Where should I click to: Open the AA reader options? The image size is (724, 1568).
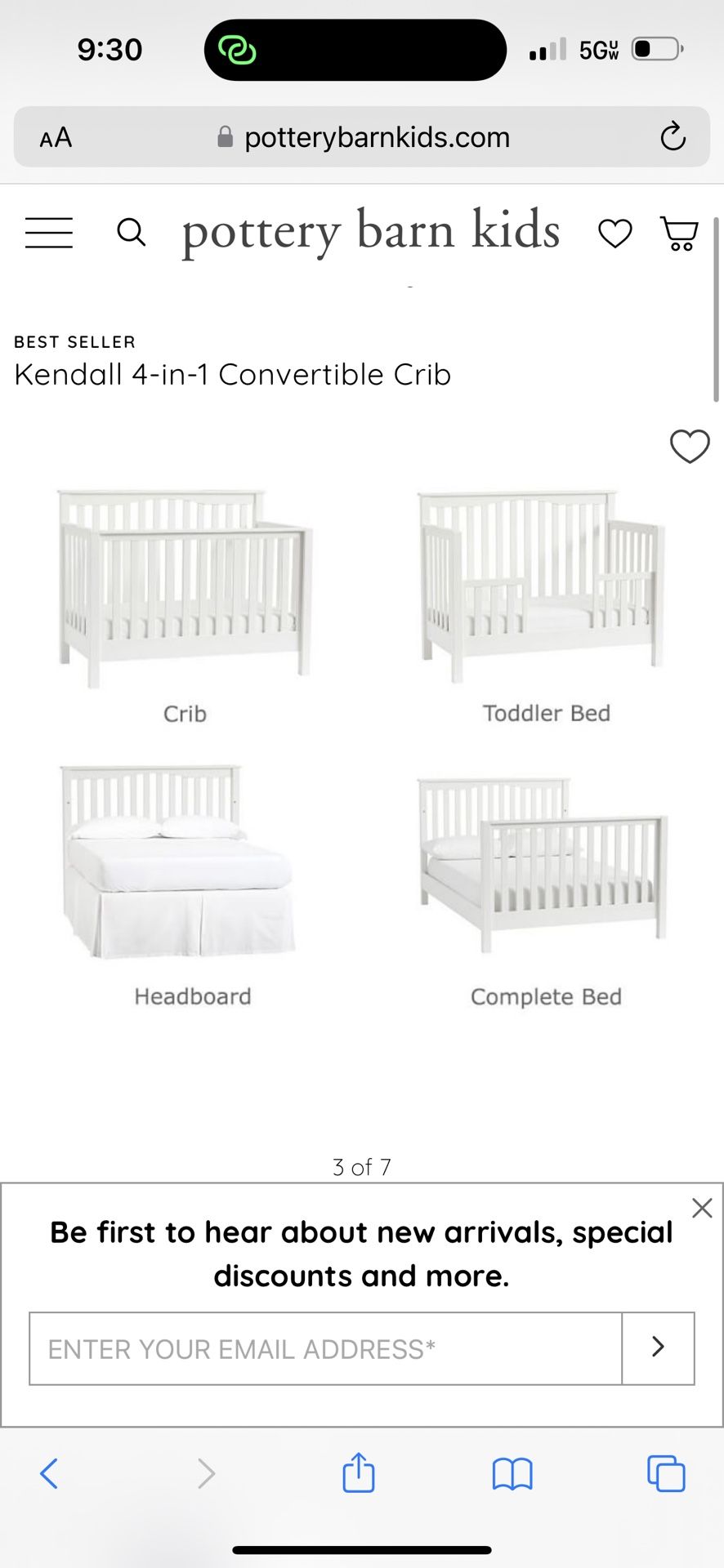[x=56, y=137]
